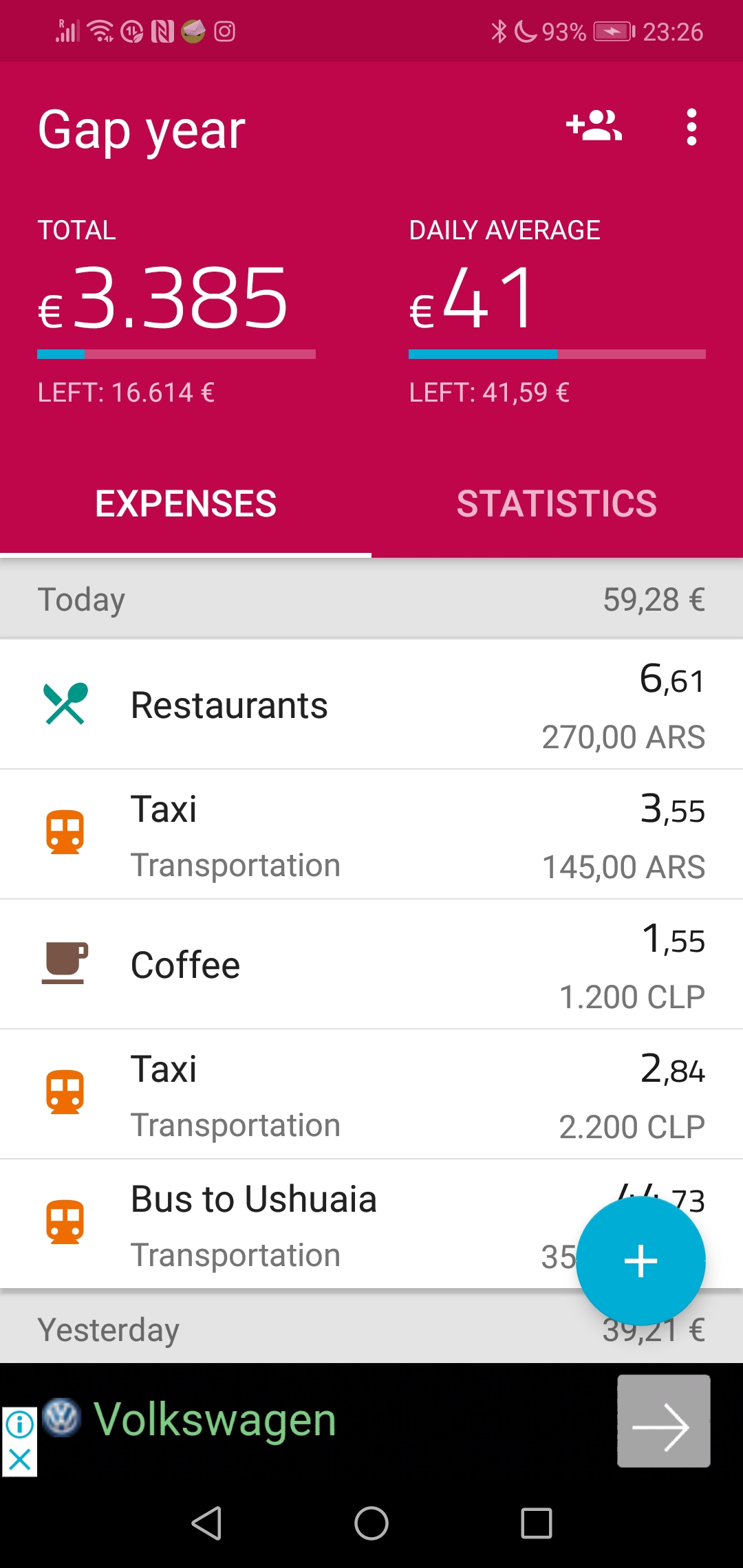Screen dimensions: 743x1568
Task: Open the three-dot overflow menu
Action: (x=691, y=127)
